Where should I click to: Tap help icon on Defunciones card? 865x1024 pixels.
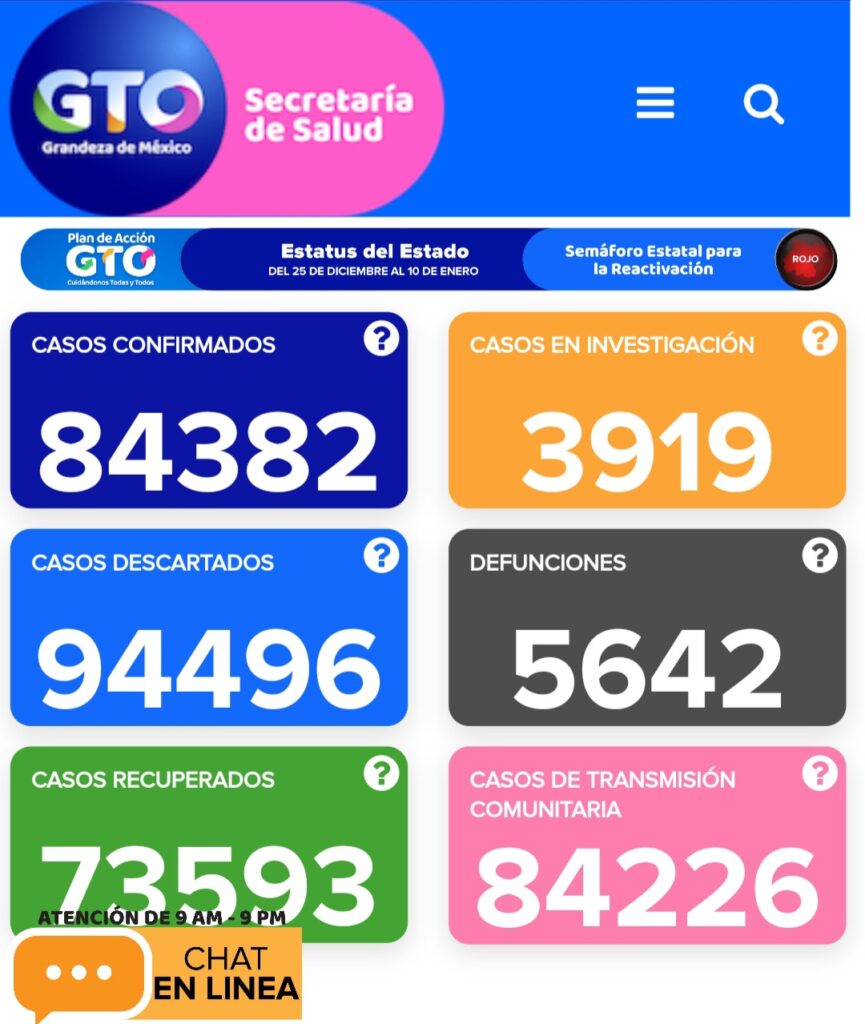pyautogui.click(x=819, y=555)
